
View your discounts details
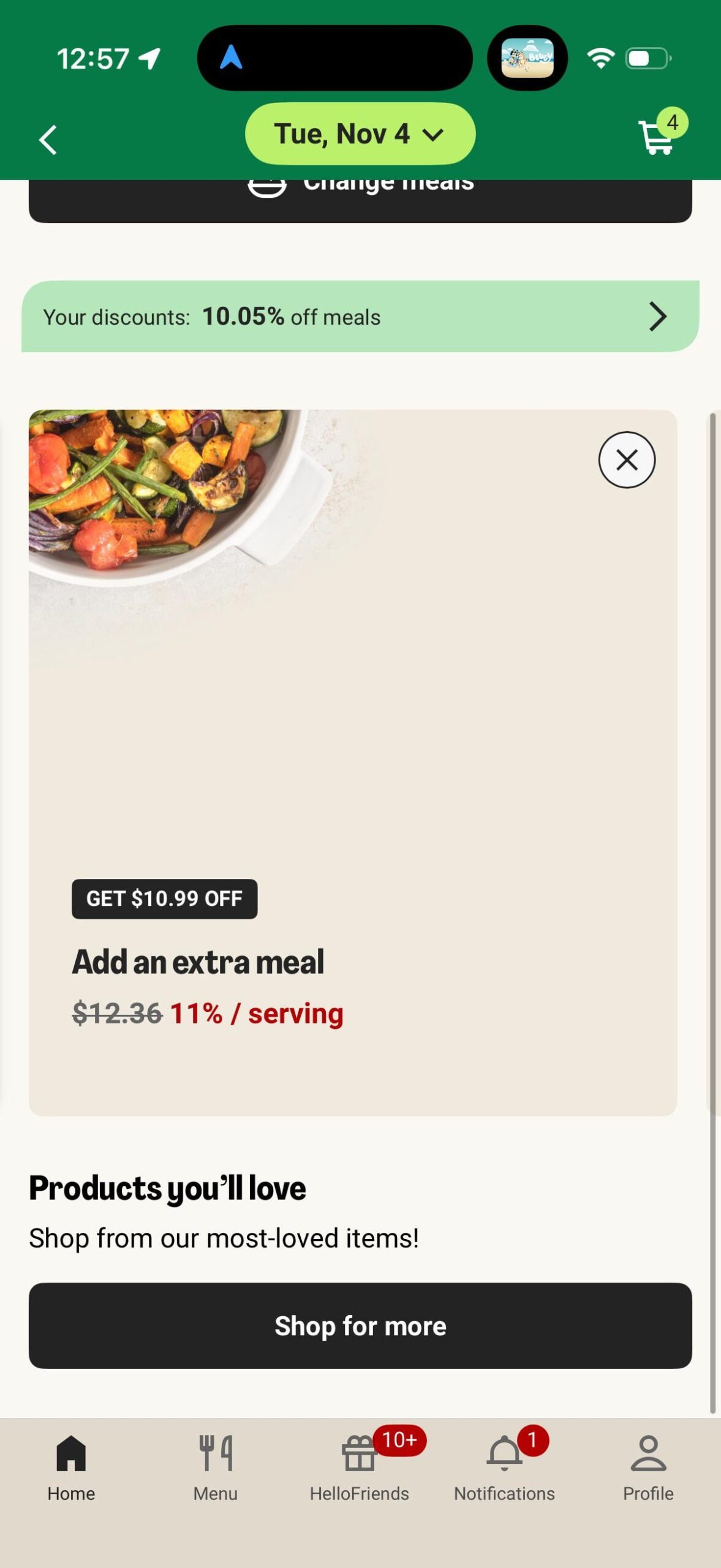(x=360, y=316)
